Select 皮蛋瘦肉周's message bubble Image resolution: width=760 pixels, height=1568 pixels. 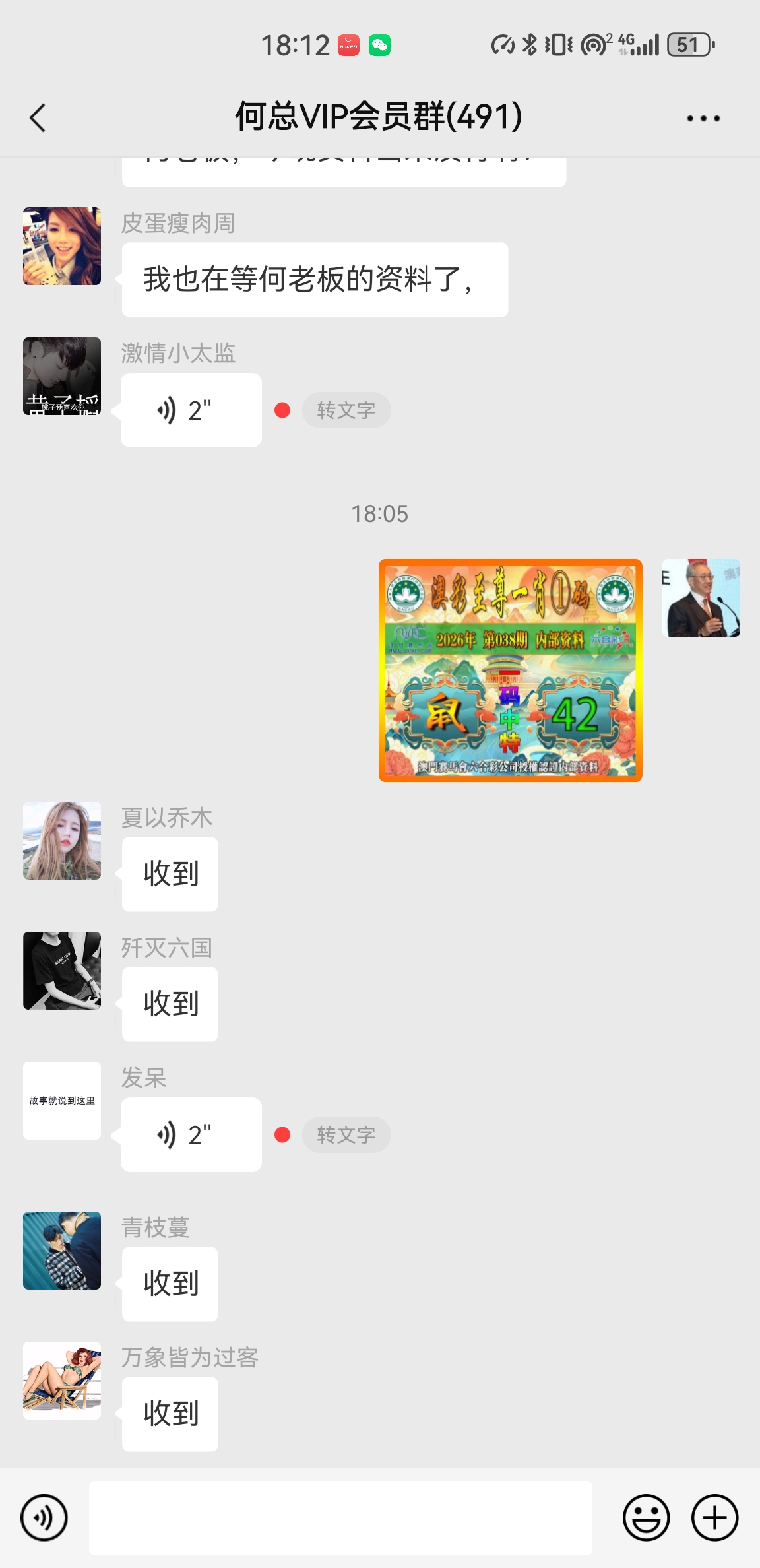315,279
